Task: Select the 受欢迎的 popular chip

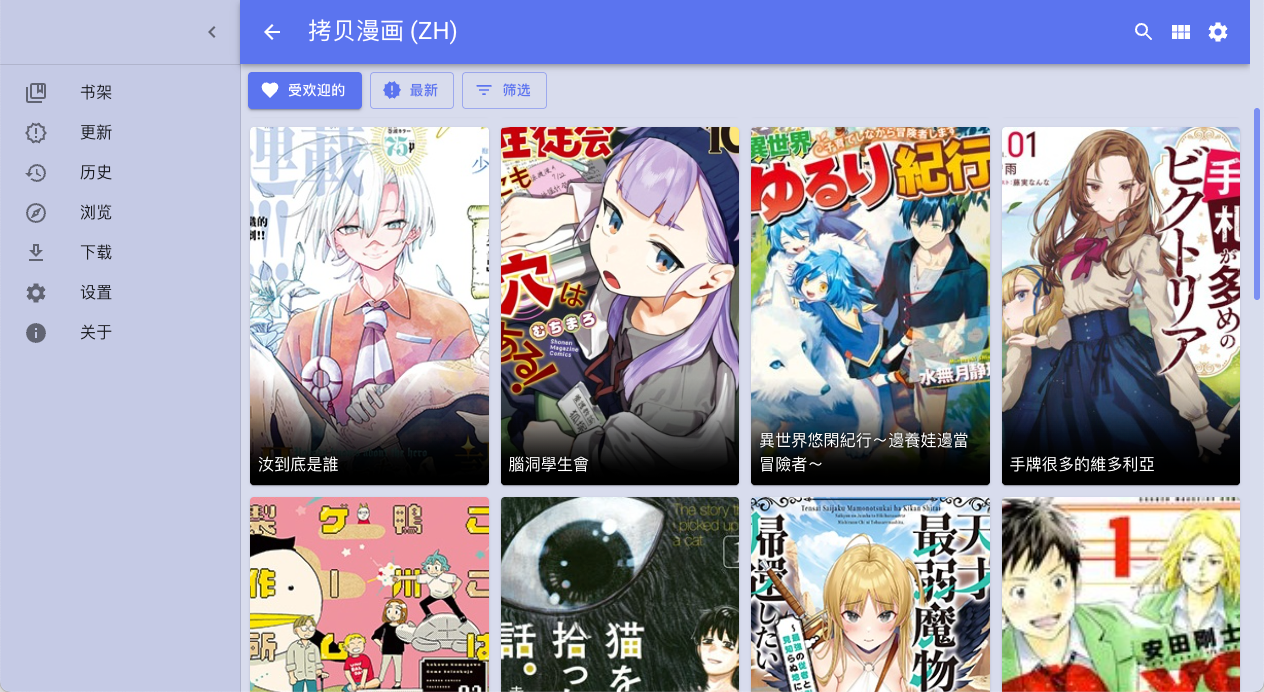Action: [x=305, y=90]
